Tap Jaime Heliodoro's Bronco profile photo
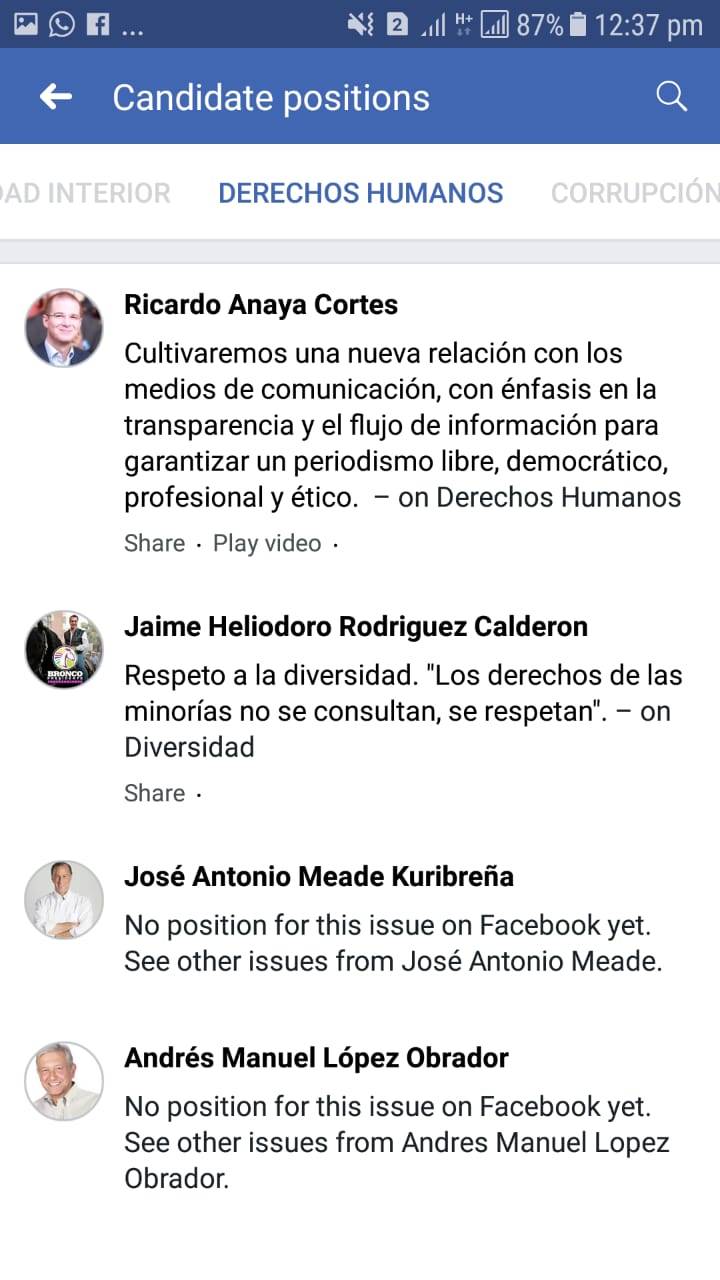This screenshot has height=1280, width=720. pyautogui.click(x=64, y=648)
